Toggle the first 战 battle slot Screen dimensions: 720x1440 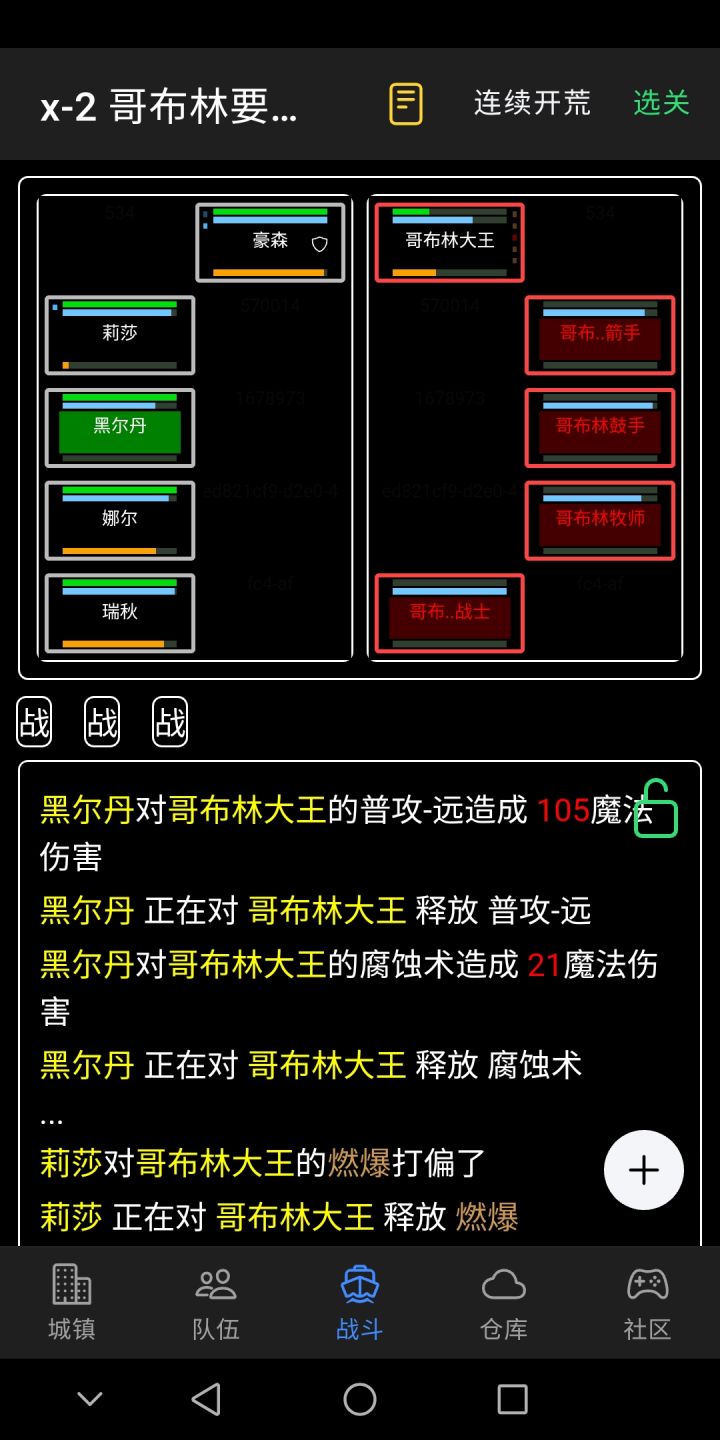click(x=33, y=721)
